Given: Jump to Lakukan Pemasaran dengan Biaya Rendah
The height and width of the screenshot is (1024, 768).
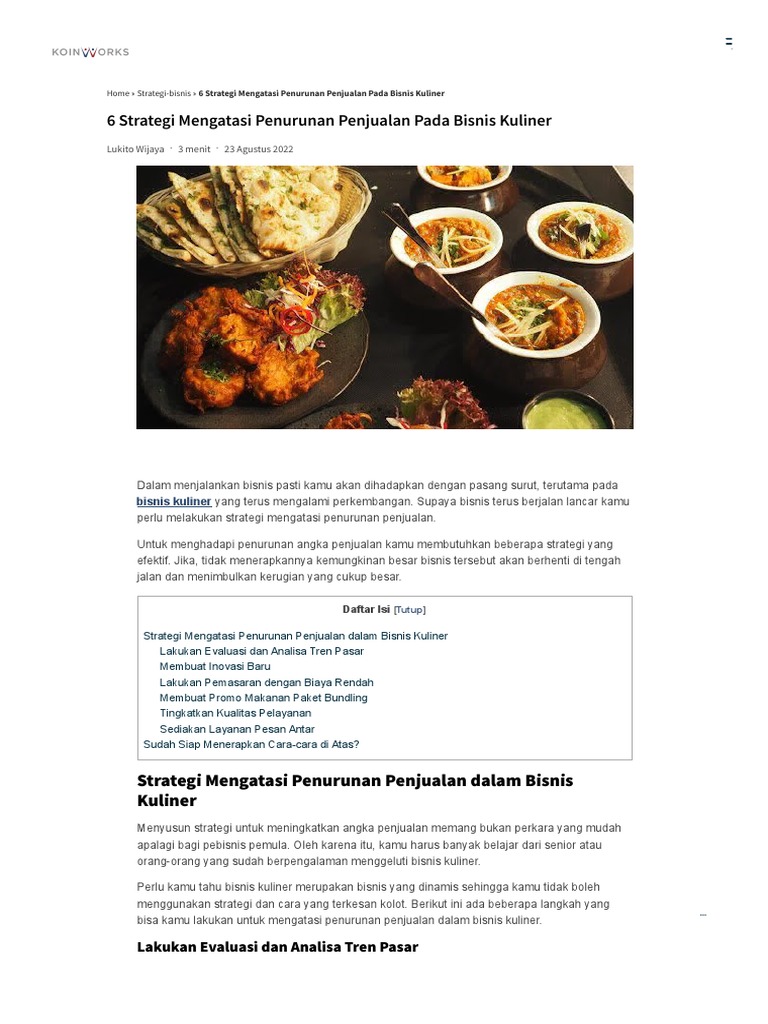Looking at the screenshot, I should 266,682.
